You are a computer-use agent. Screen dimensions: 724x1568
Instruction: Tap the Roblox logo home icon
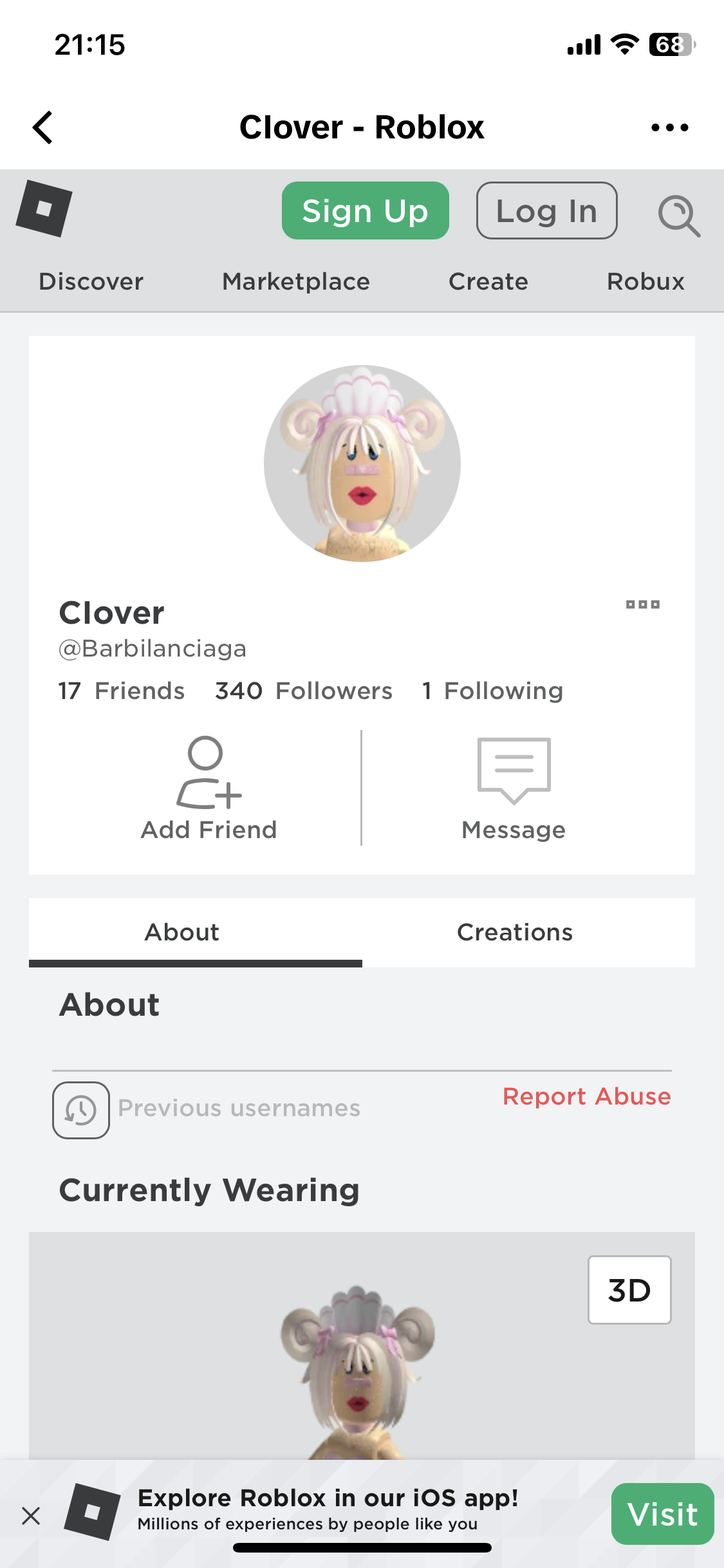coord(44,209)
